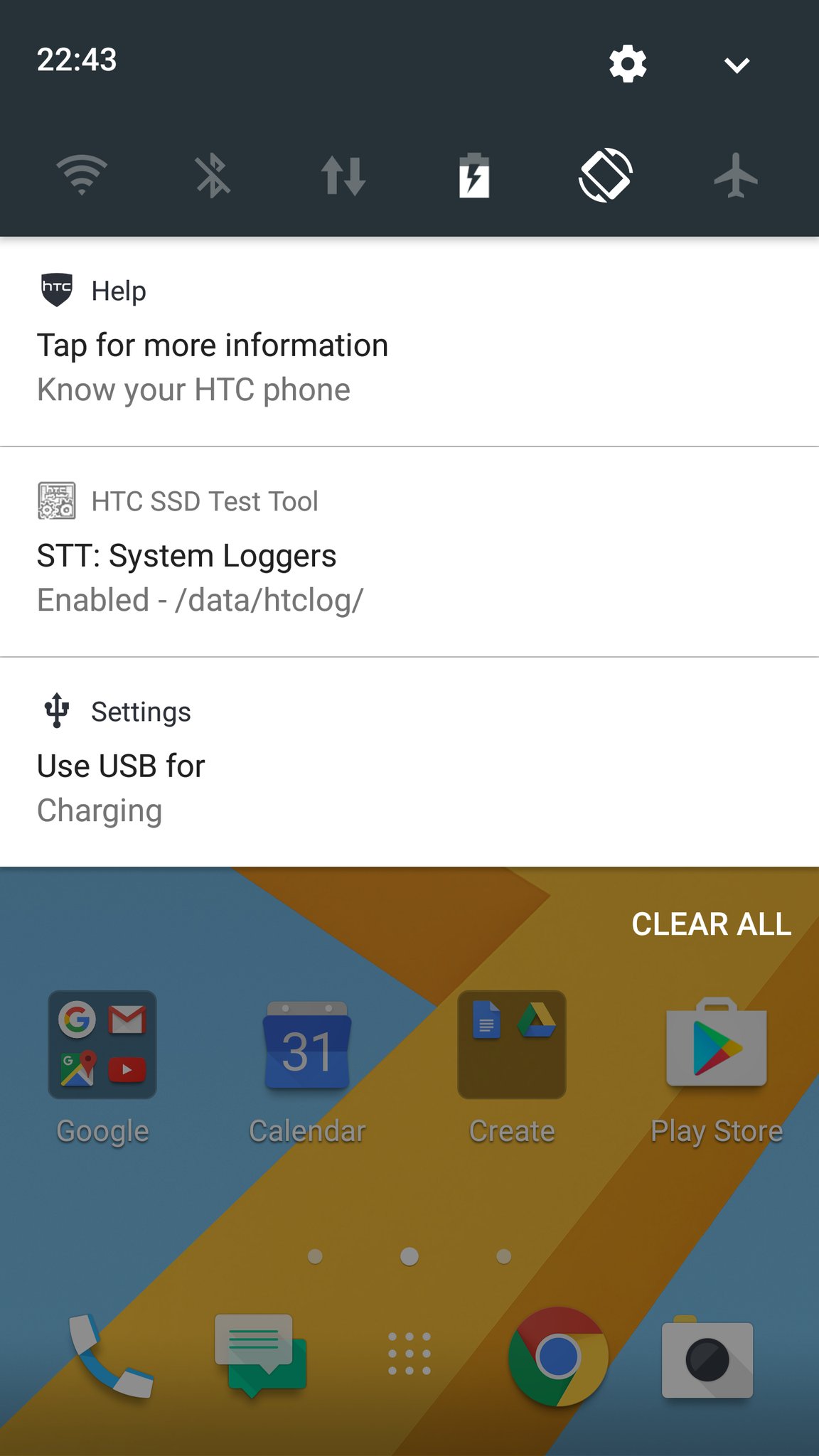
Task: Enable airplane mode
Action: 736,175
